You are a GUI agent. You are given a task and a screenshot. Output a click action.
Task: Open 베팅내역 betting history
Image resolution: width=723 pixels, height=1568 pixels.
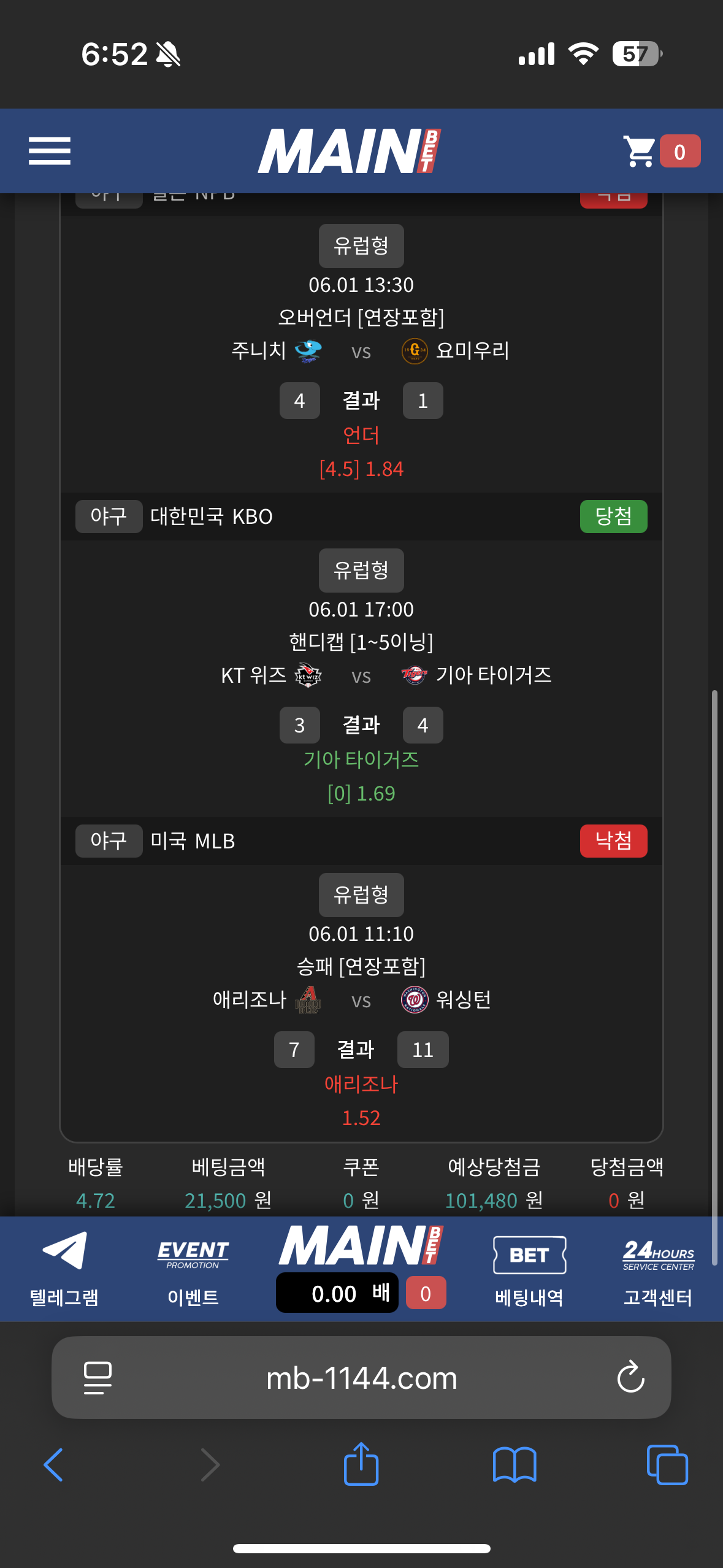(529, 1269)
